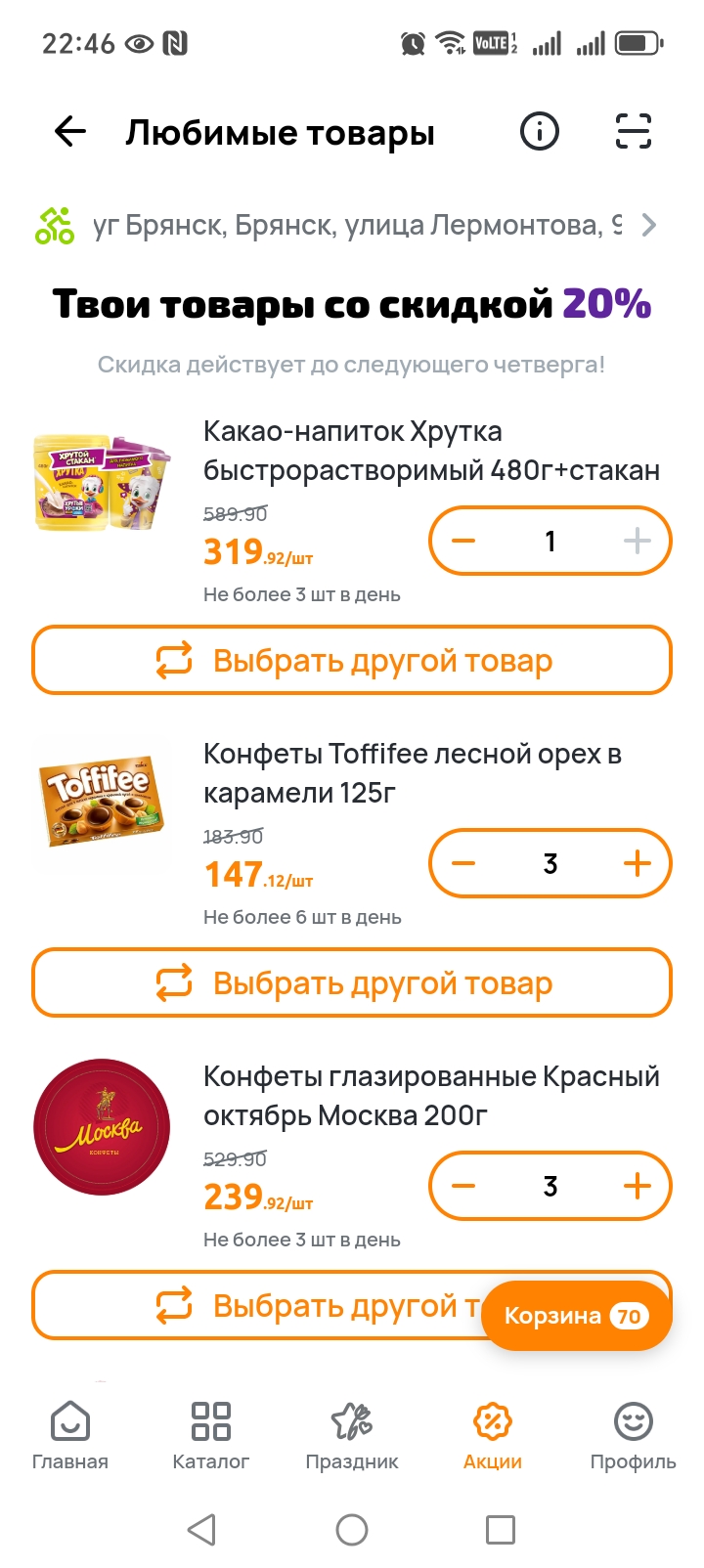Decrease quantity of Toffifee candies
704x1568 pixels.
(463, 863)
